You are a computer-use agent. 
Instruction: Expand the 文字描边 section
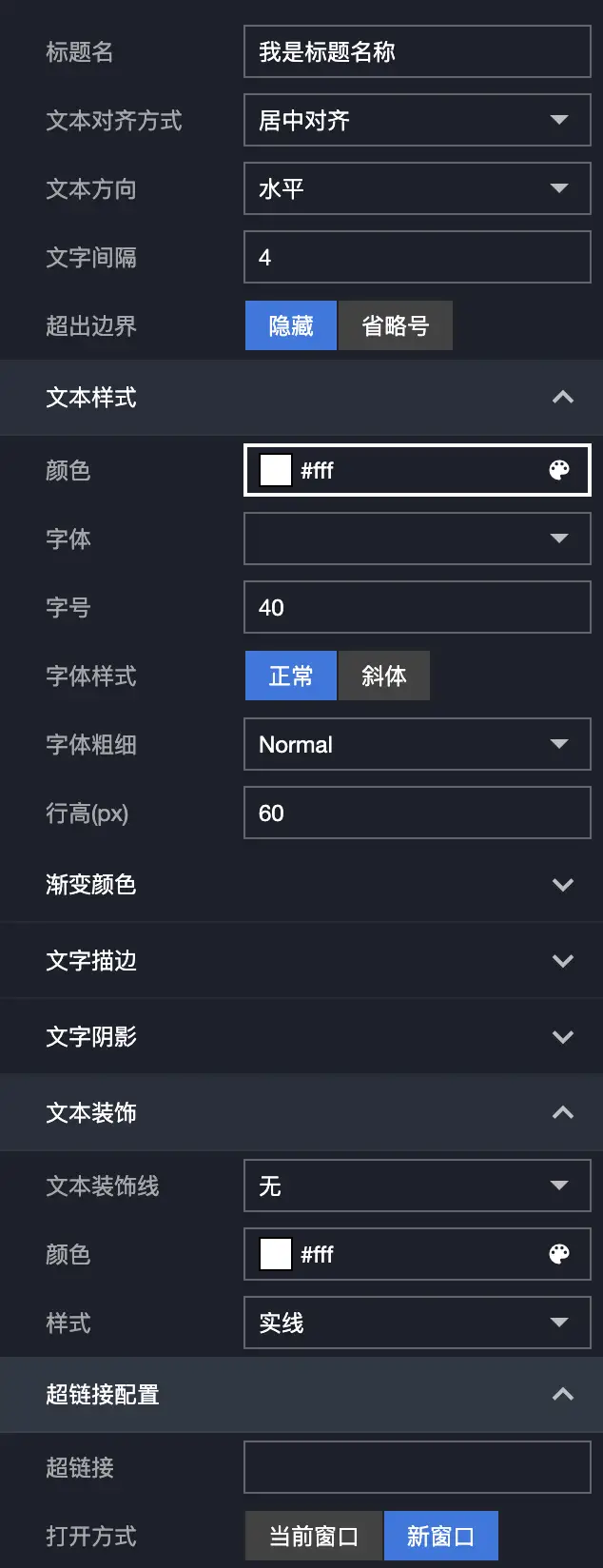562,961
